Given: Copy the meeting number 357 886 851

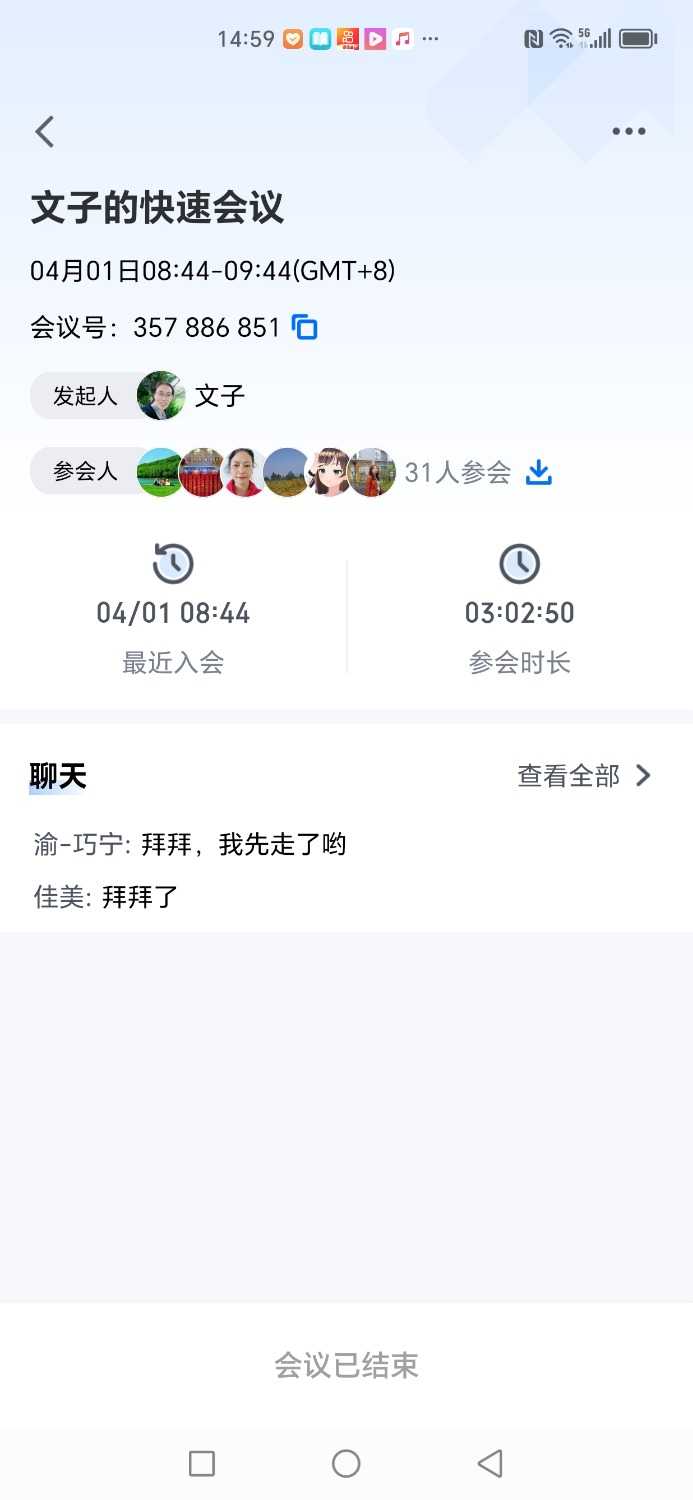Looking at the screenshot, I should click(x=305, y=327).
